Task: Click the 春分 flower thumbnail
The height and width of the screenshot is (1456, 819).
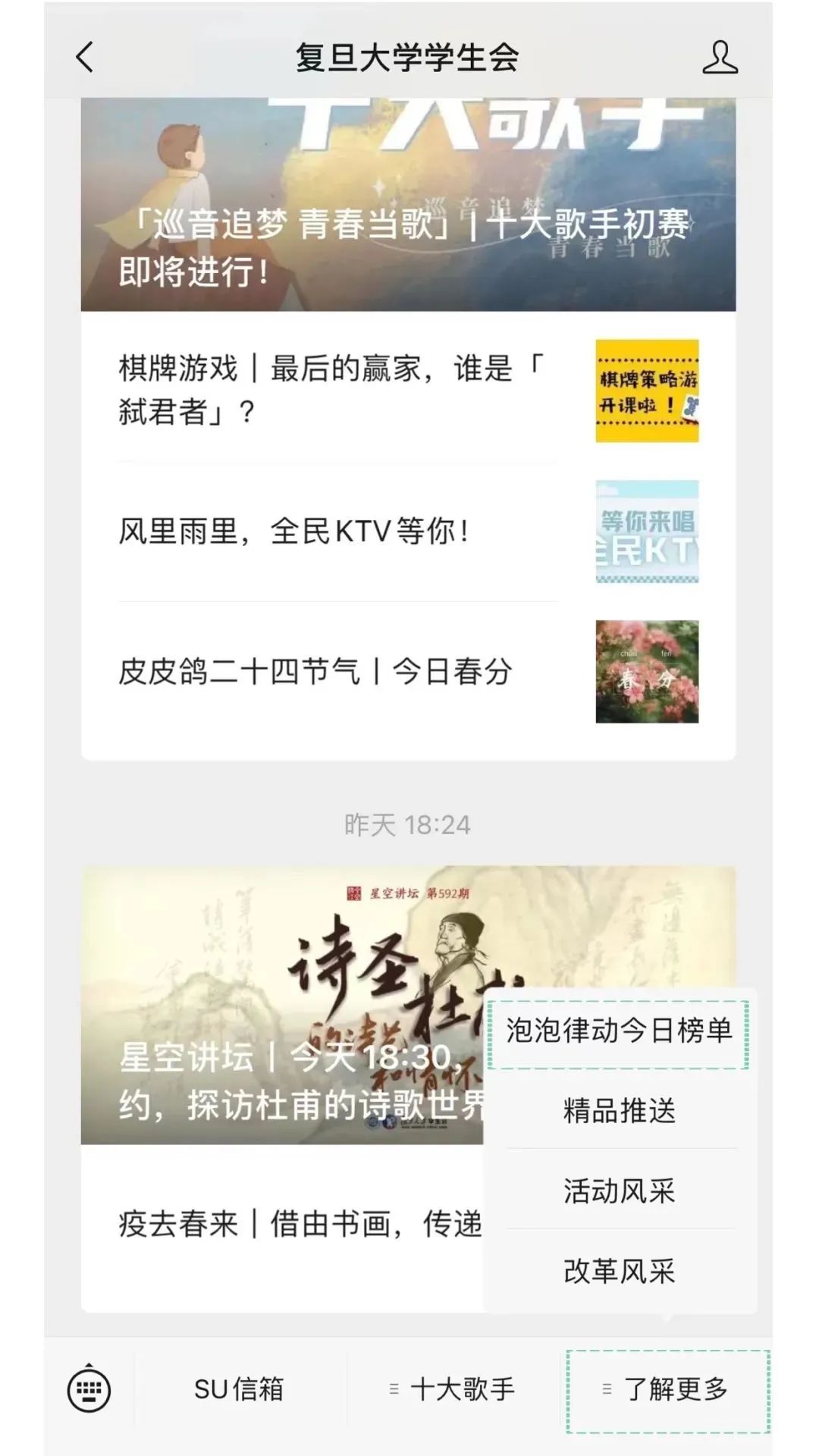Action: point(645,671)
